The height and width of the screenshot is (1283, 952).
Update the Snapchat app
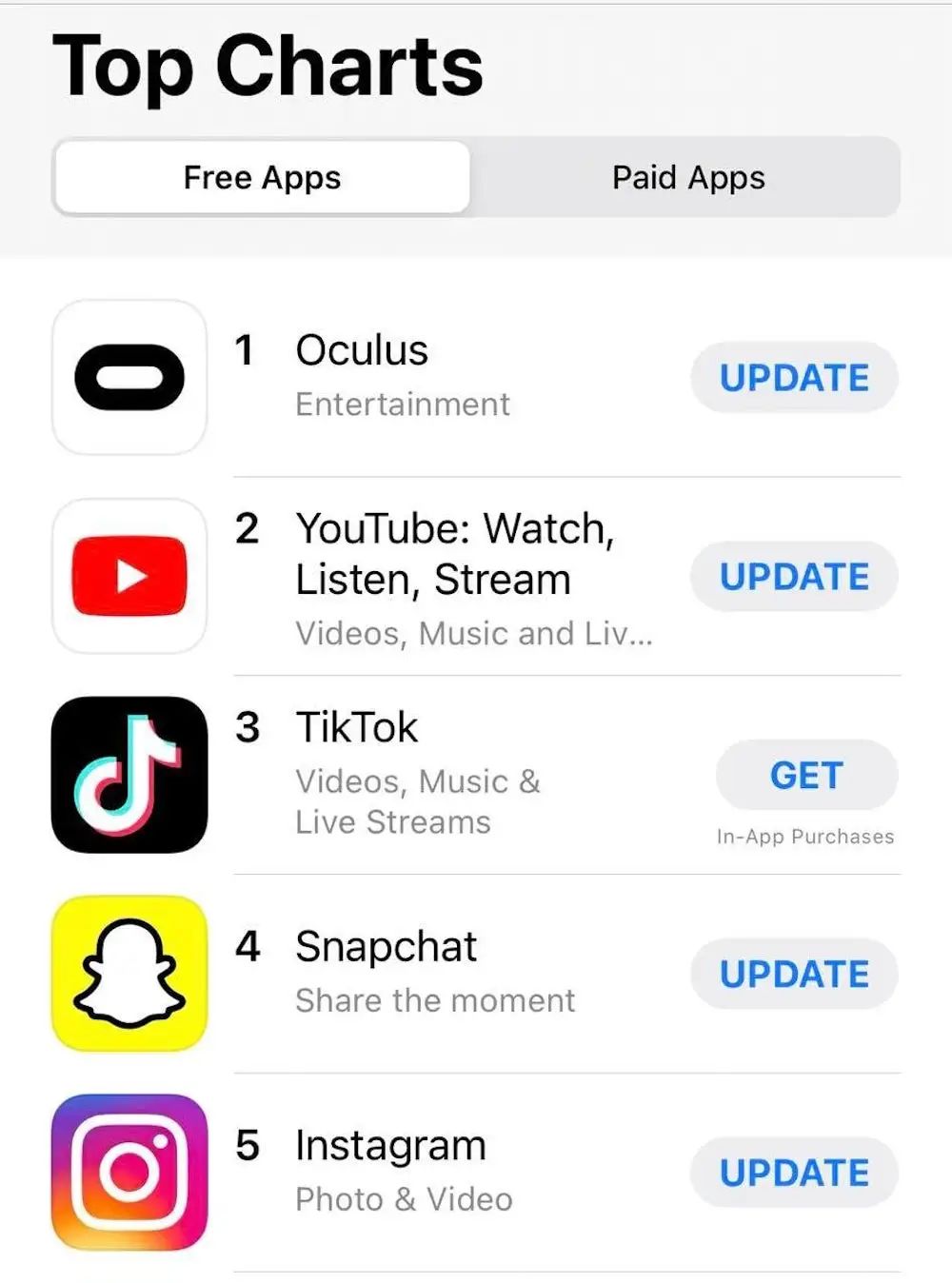pyautogui.click(x=793, y=974)
